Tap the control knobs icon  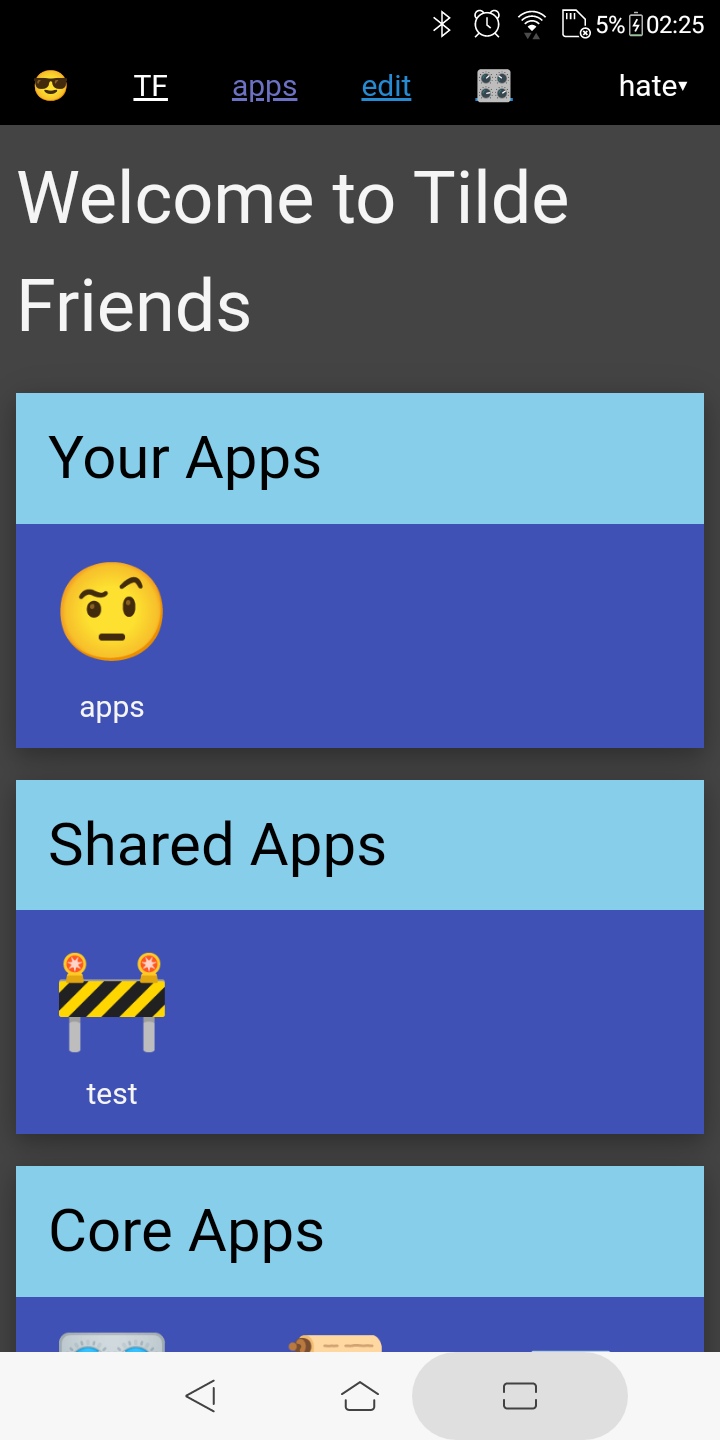coord(494,87)
